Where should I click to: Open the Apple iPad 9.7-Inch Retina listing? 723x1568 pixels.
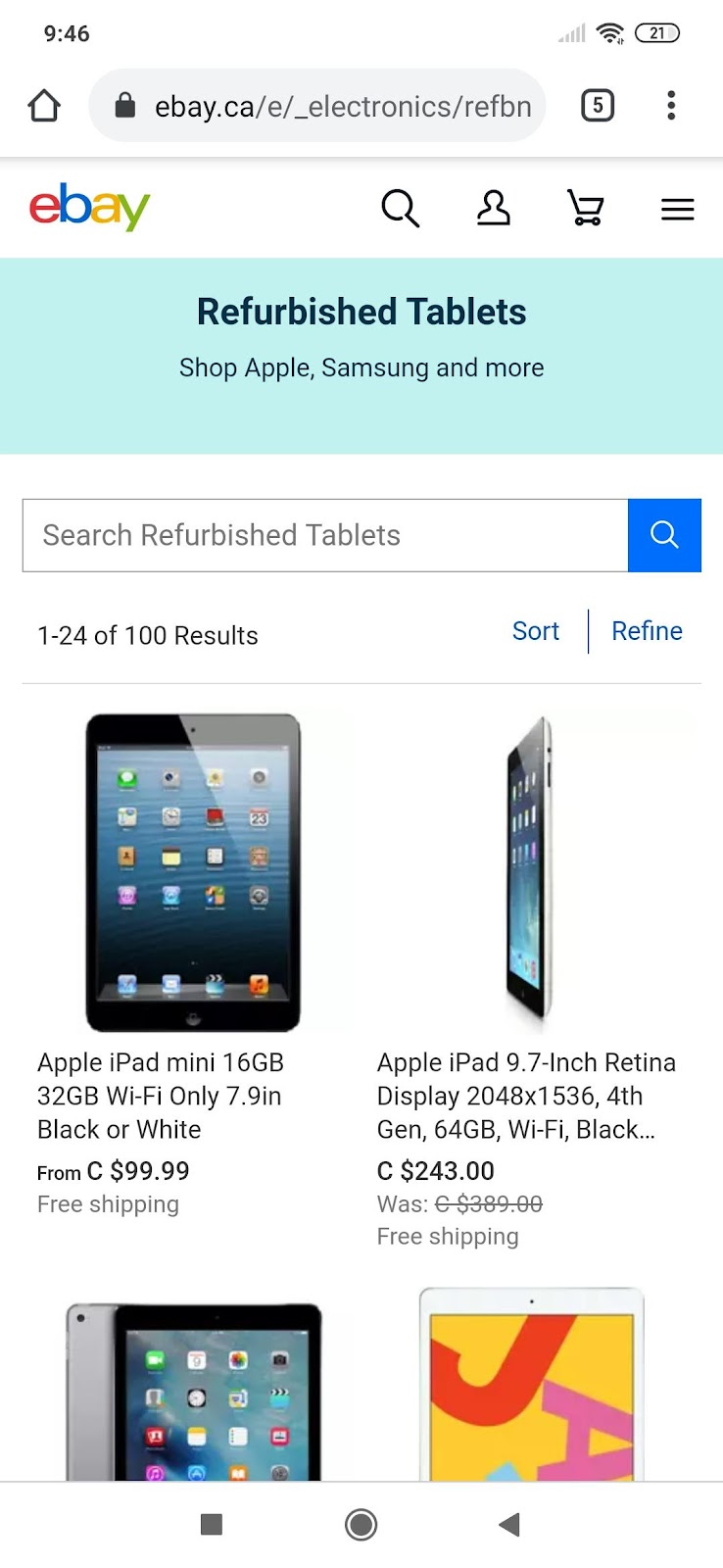pyautogui.click(x=526, y=1096)
